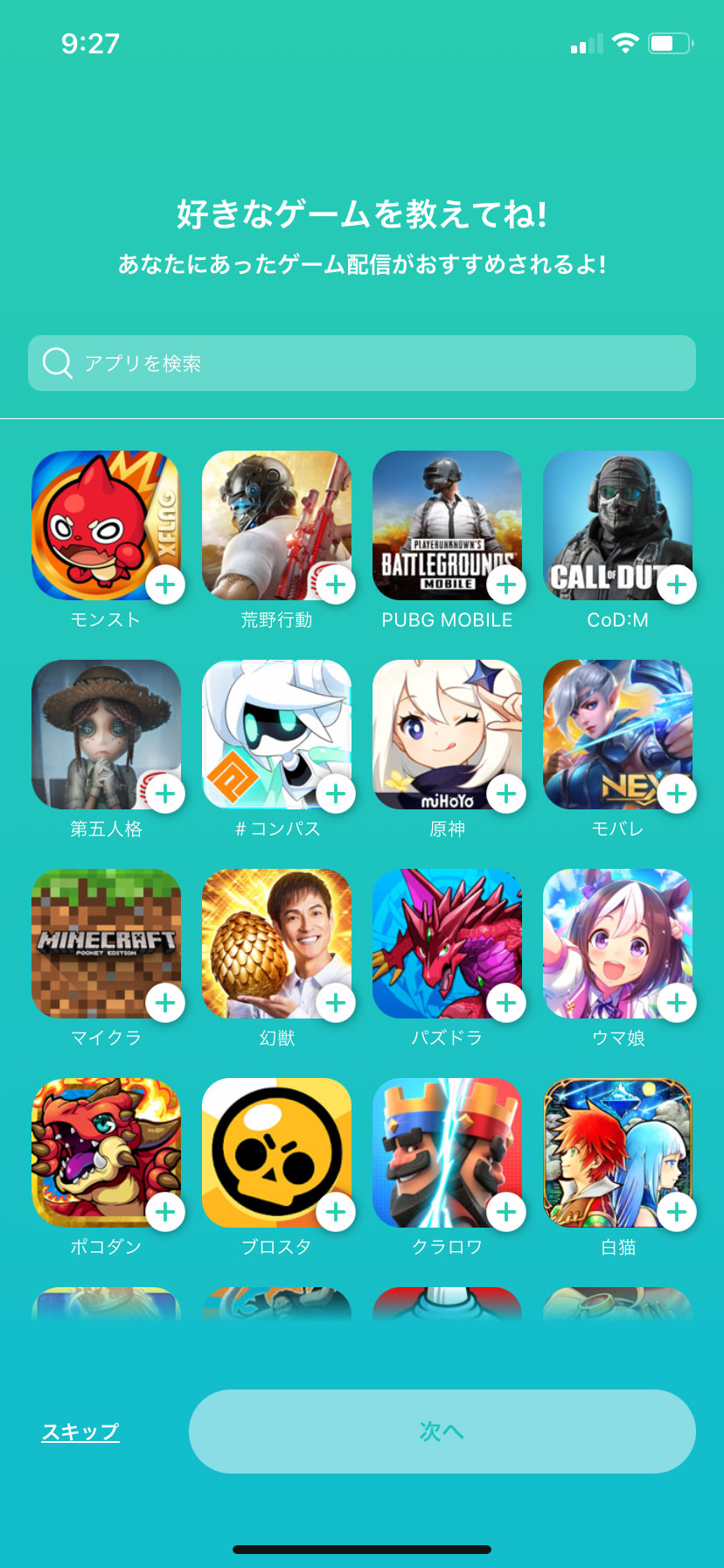Viewport: 724px width, 1568px height.
Task: Add マイクラ to favorite games
Action: point(165,1003)
